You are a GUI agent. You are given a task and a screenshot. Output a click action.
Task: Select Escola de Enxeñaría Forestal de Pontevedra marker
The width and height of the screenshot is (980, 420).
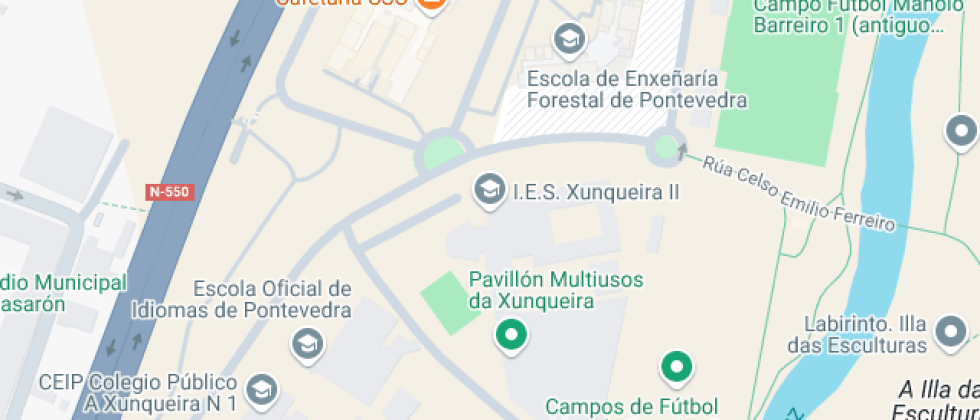(569, 40)
